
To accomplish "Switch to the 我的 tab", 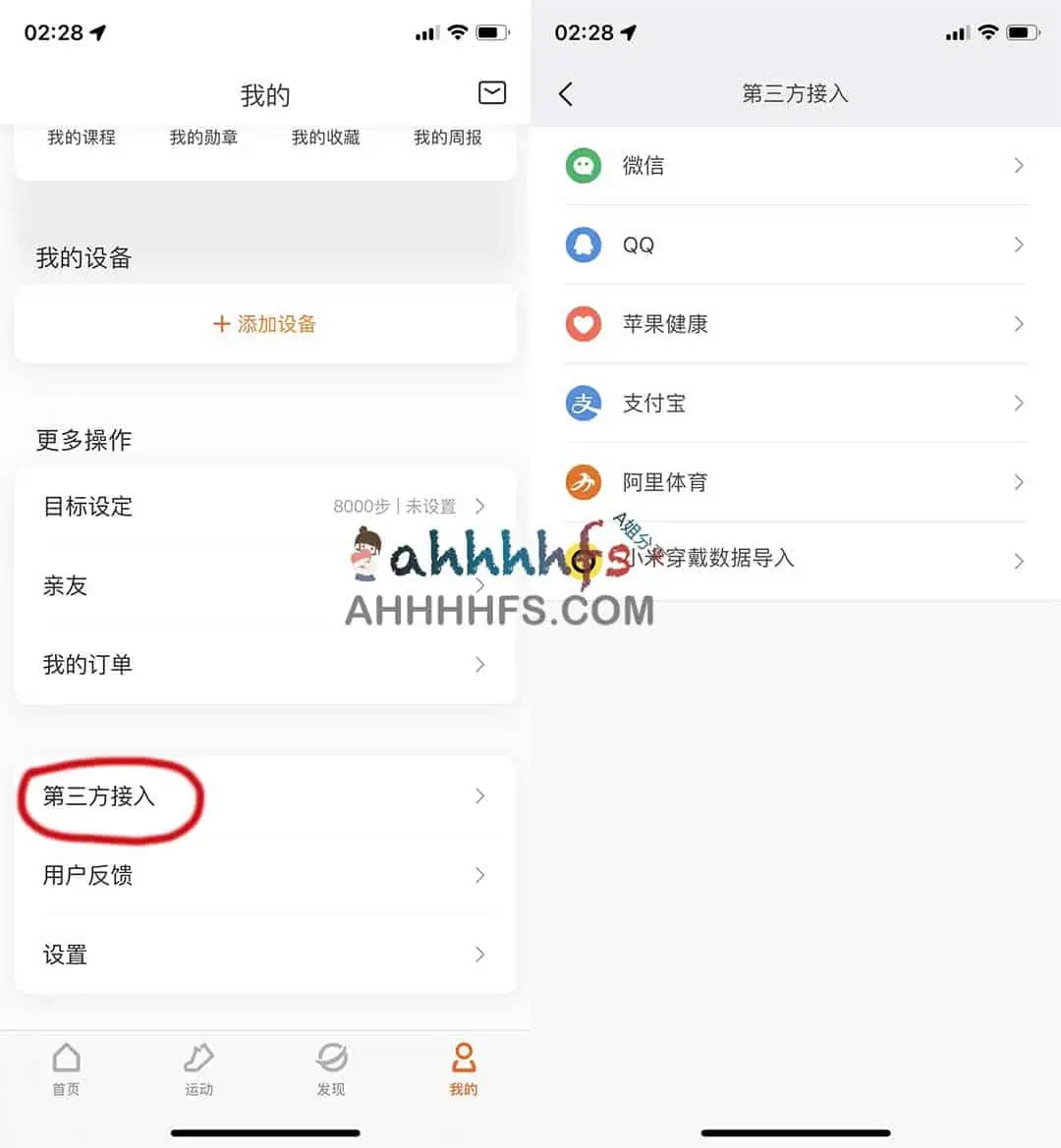I will pyautogui.click(x=463, y=1068).
